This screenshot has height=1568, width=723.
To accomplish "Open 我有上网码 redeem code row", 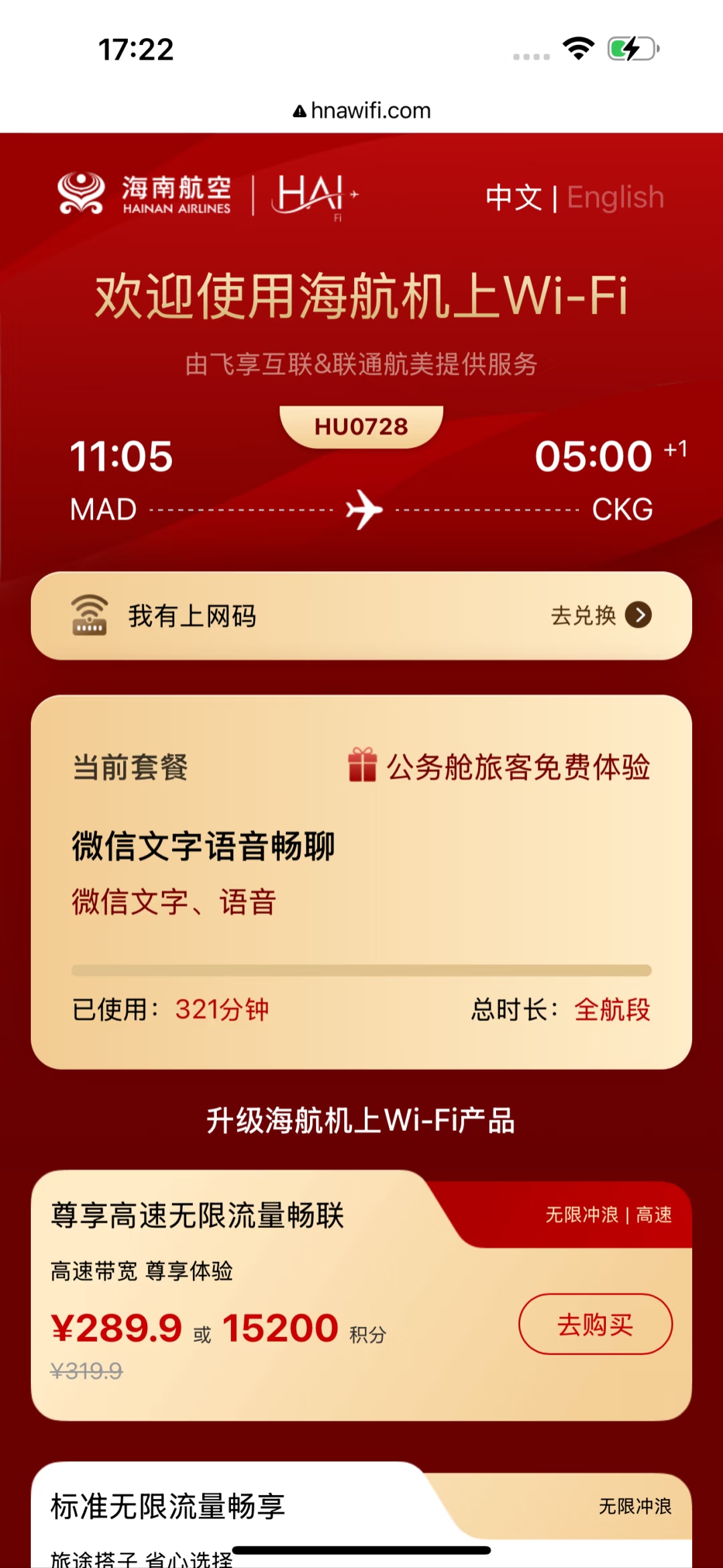I will [361, 615].
